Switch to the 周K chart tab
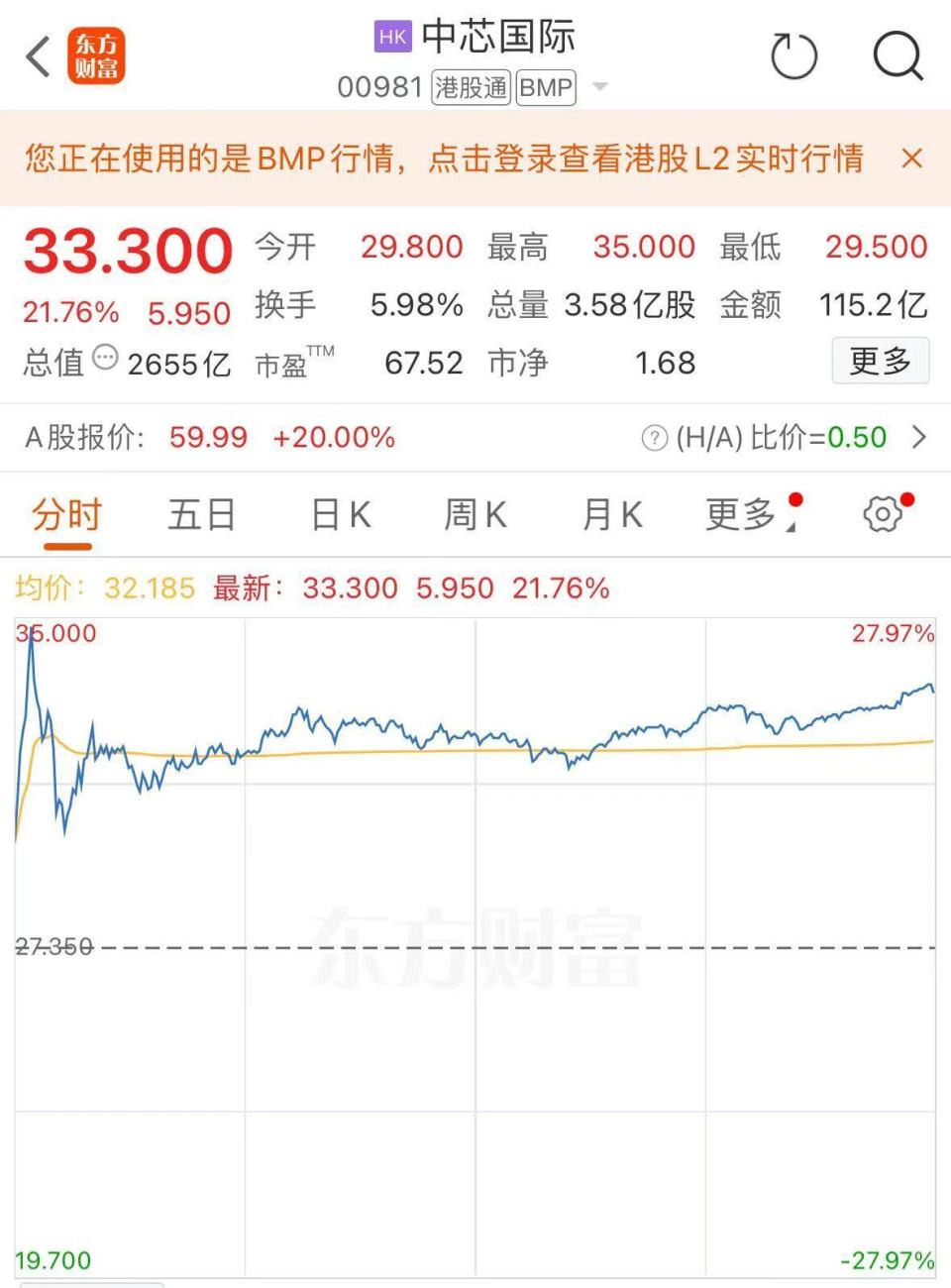 pyautogui.click(x=475, y=515)
